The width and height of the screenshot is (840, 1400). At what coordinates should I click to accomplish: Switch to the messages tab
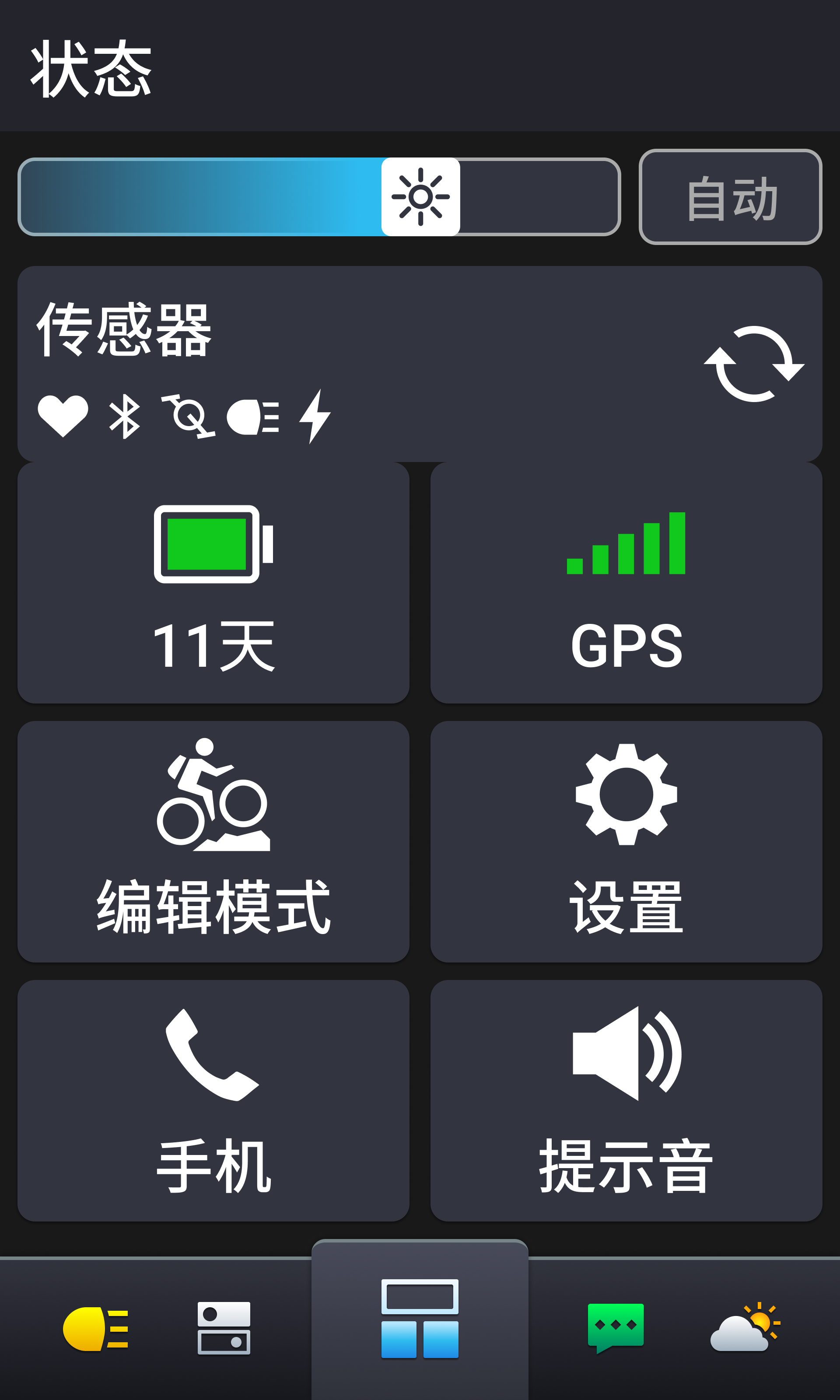point(615,1327)
